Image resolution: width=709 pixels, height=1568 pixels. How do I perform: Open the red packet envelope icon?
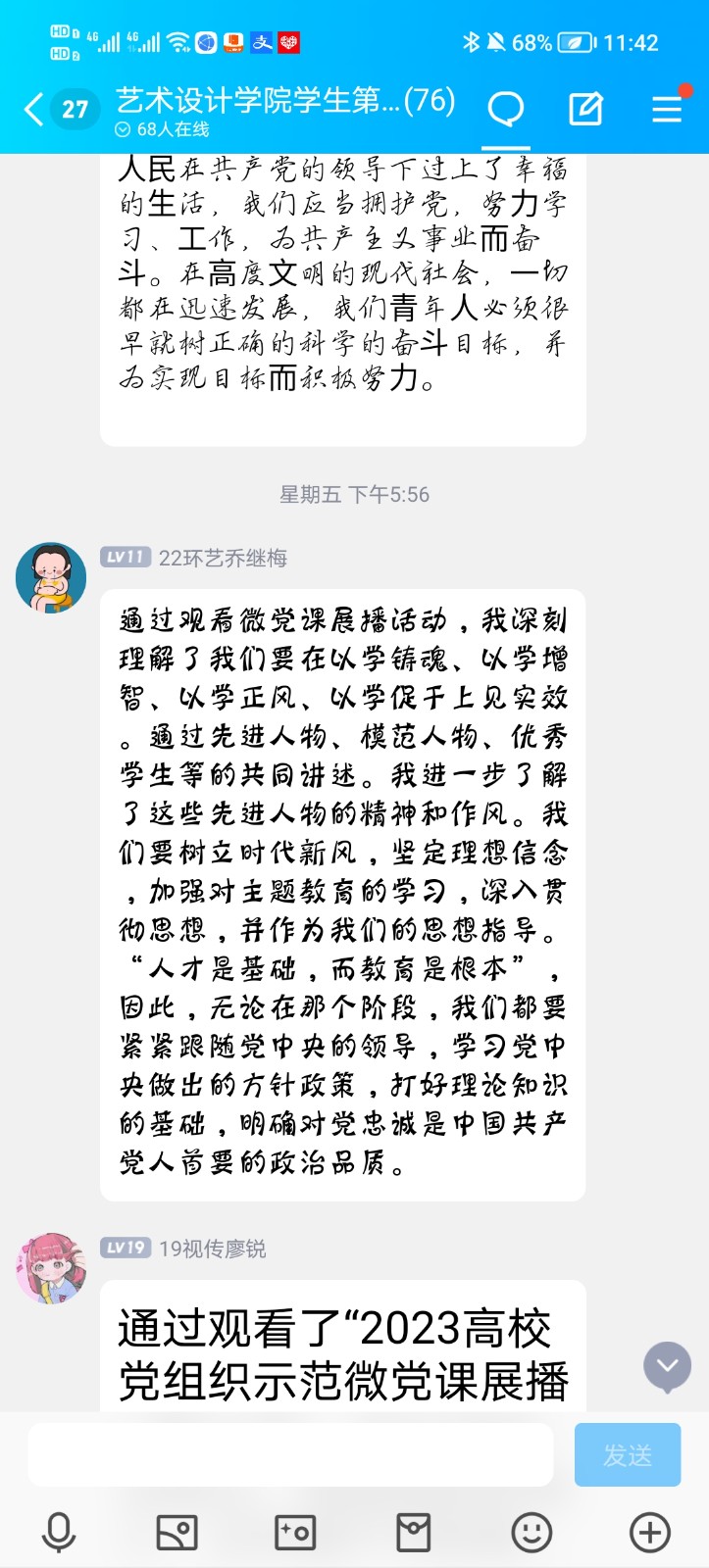point(413,1532)
